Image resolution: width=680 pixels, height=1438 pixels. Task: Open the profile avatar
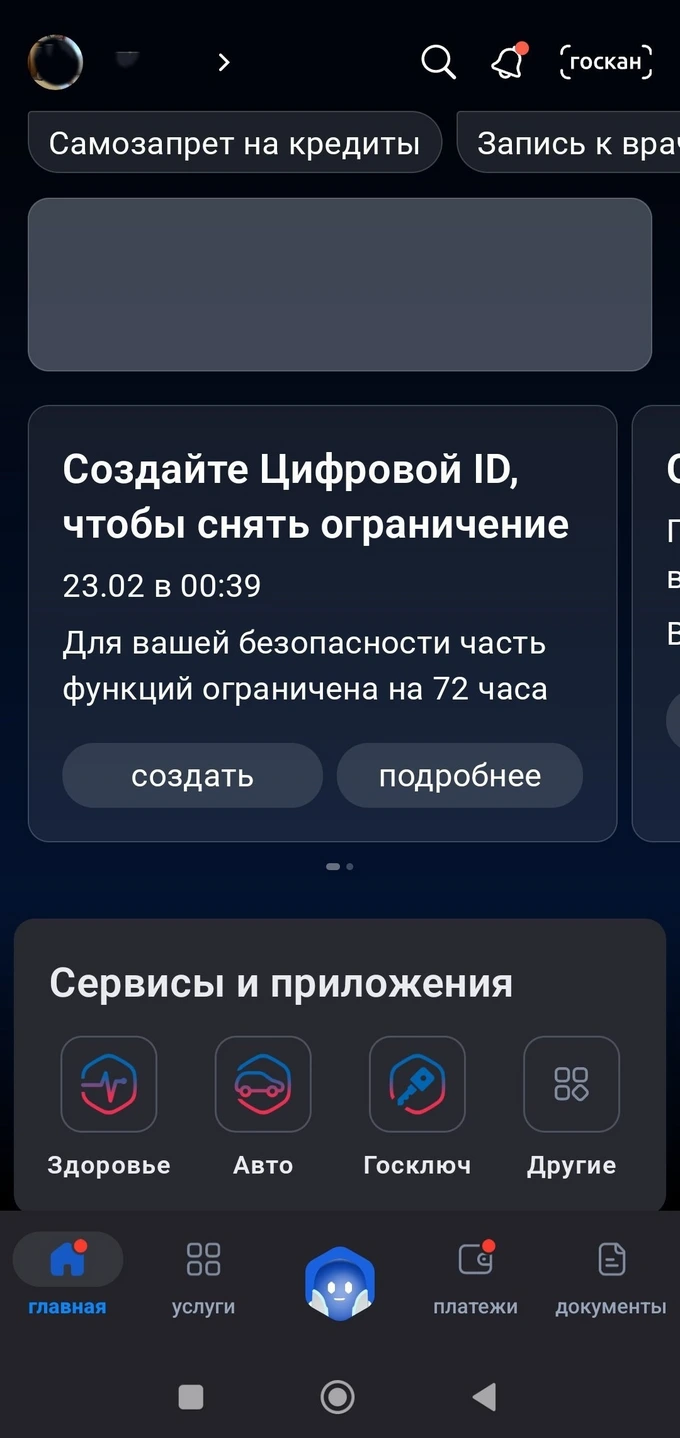tap(56, 63)
